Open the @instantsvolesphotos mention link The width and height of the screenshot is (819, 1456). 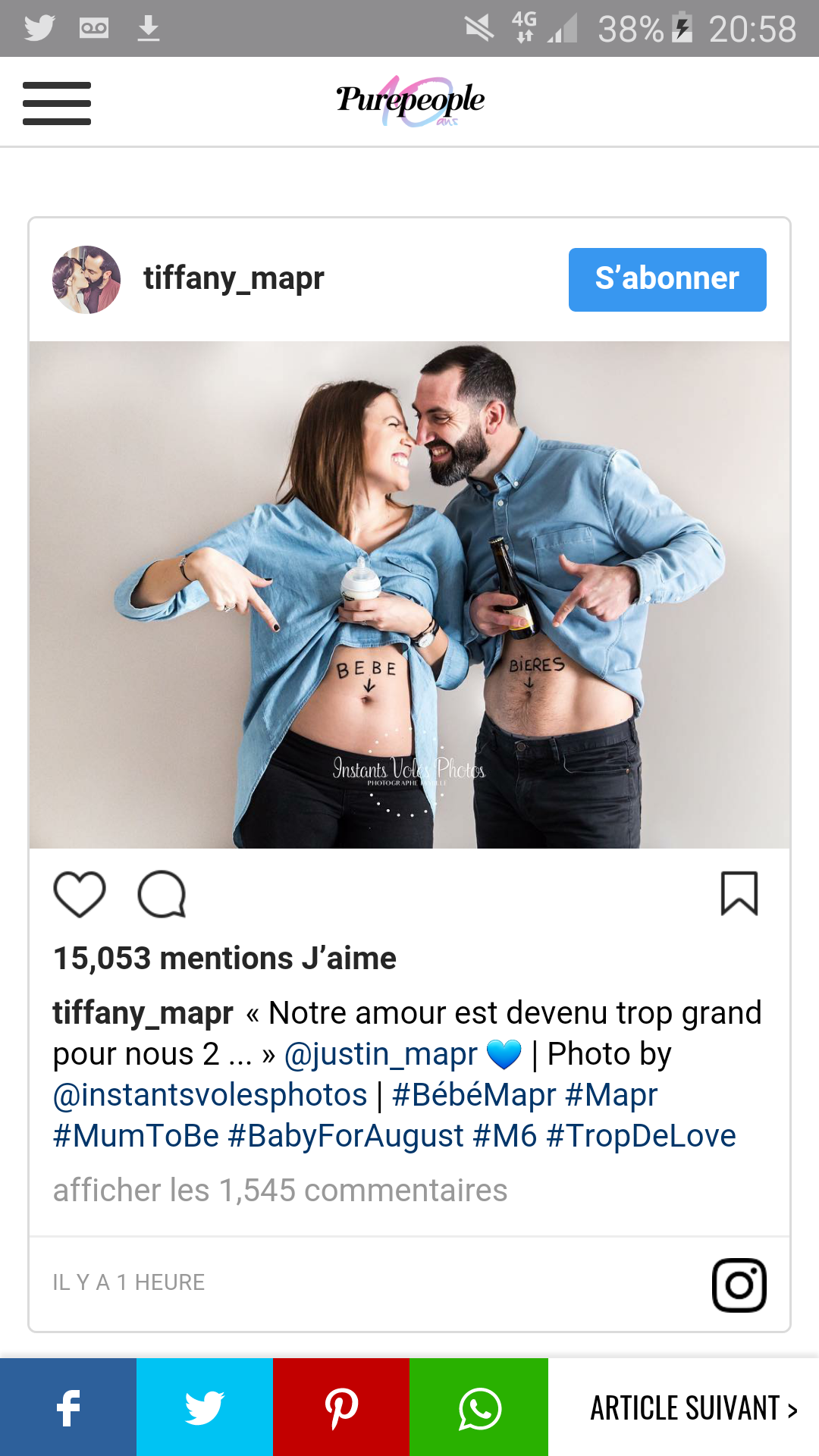[x=210, y=1095]
